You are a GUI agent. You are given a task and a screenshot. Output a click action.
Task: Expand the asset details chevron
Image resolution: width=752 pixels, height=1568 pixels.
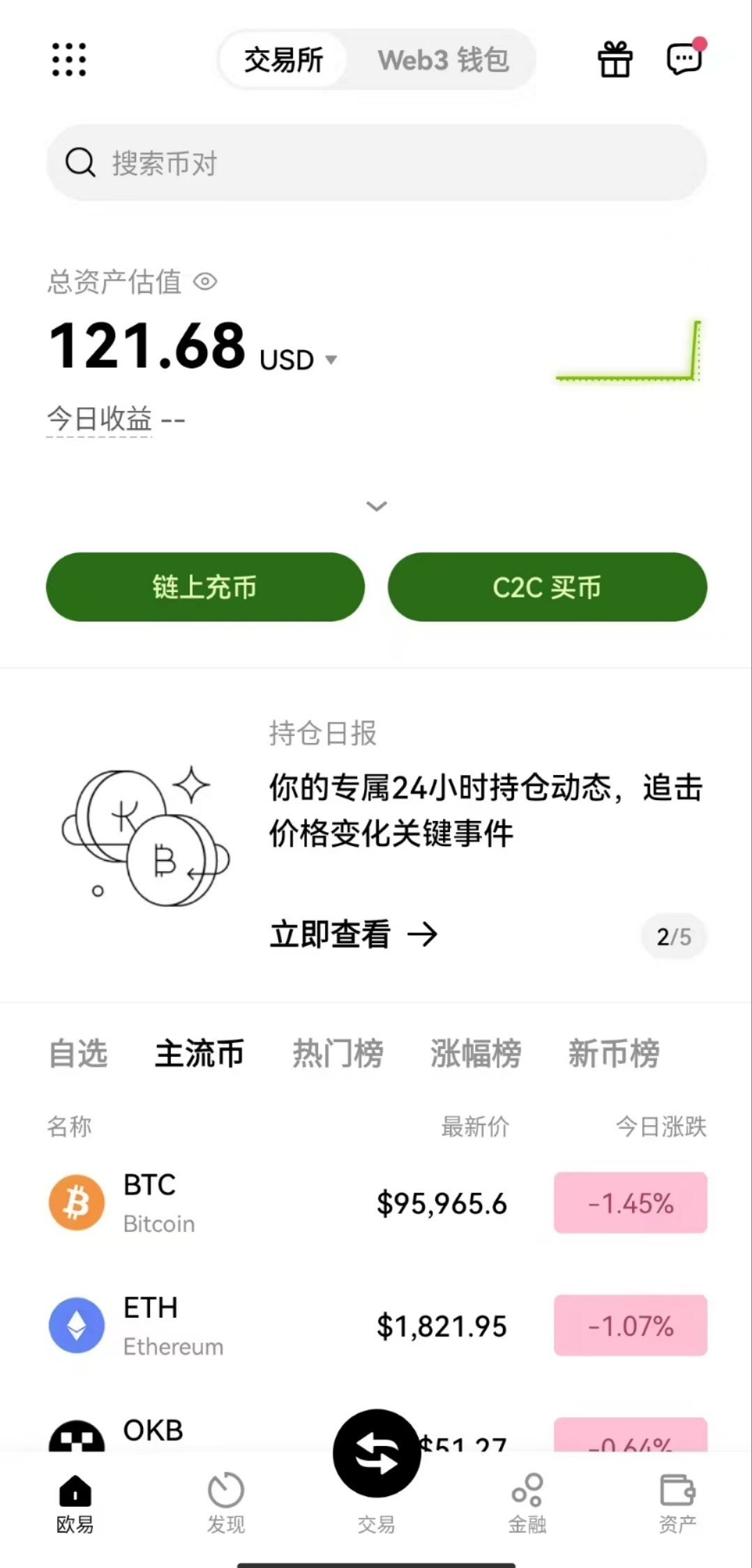377,506
